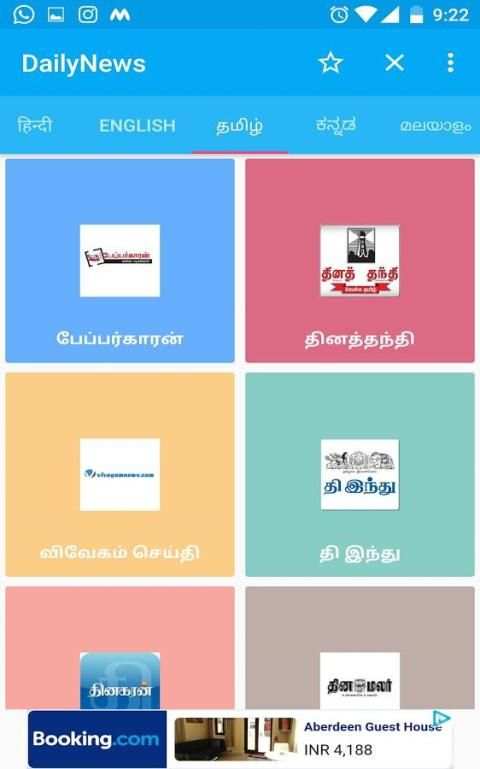Screen dimensions: 480x769
Task: Open the தினமலர் newspaper tile
Action: [360, 647]
